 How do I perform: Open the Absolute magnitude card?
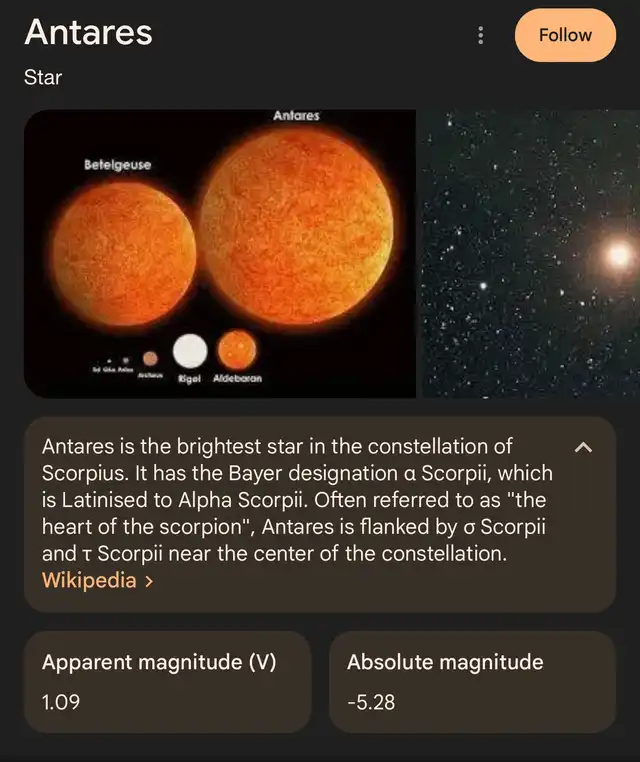point(472,682)
